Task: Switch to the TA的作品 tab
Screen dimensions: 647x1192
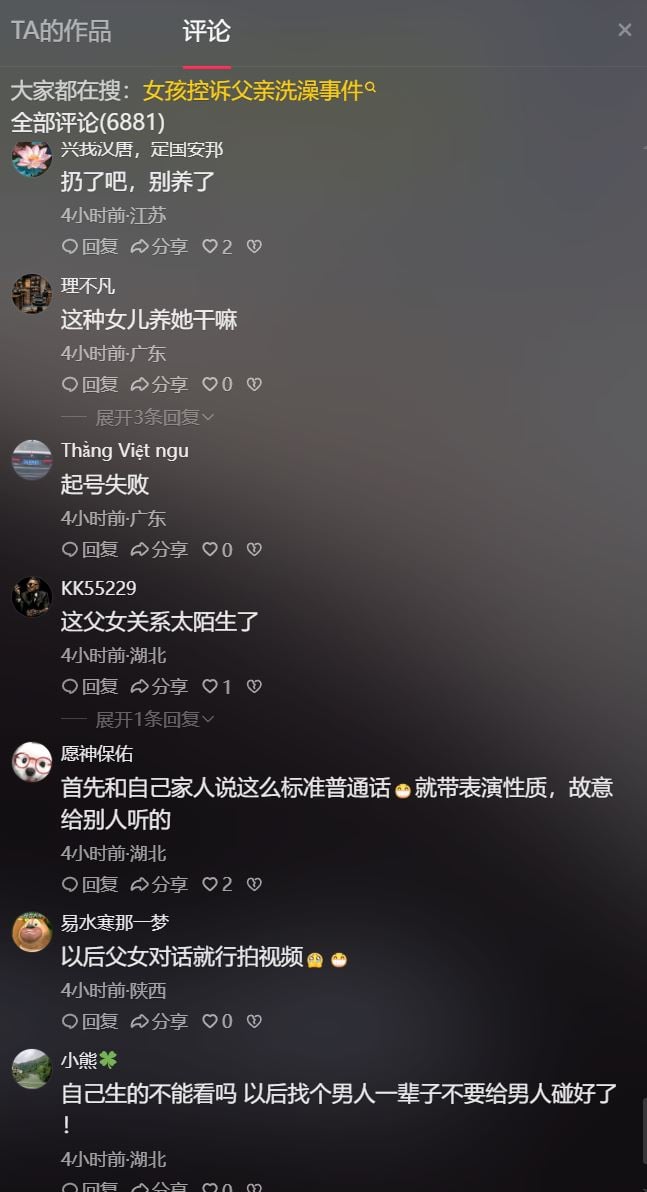Action: coord(61,31)
